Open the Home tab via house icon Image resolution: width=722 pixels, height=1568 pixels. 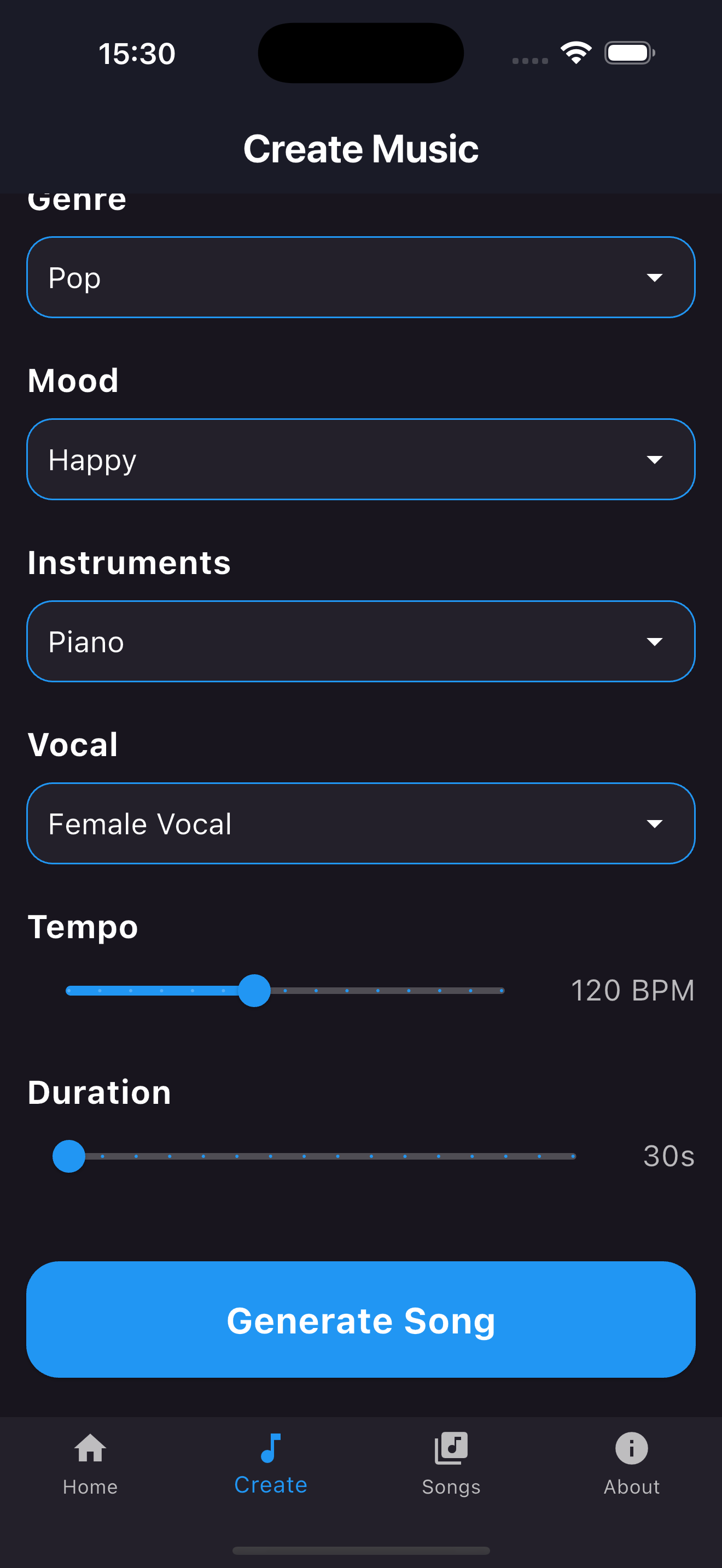[x=90, y=1448]
